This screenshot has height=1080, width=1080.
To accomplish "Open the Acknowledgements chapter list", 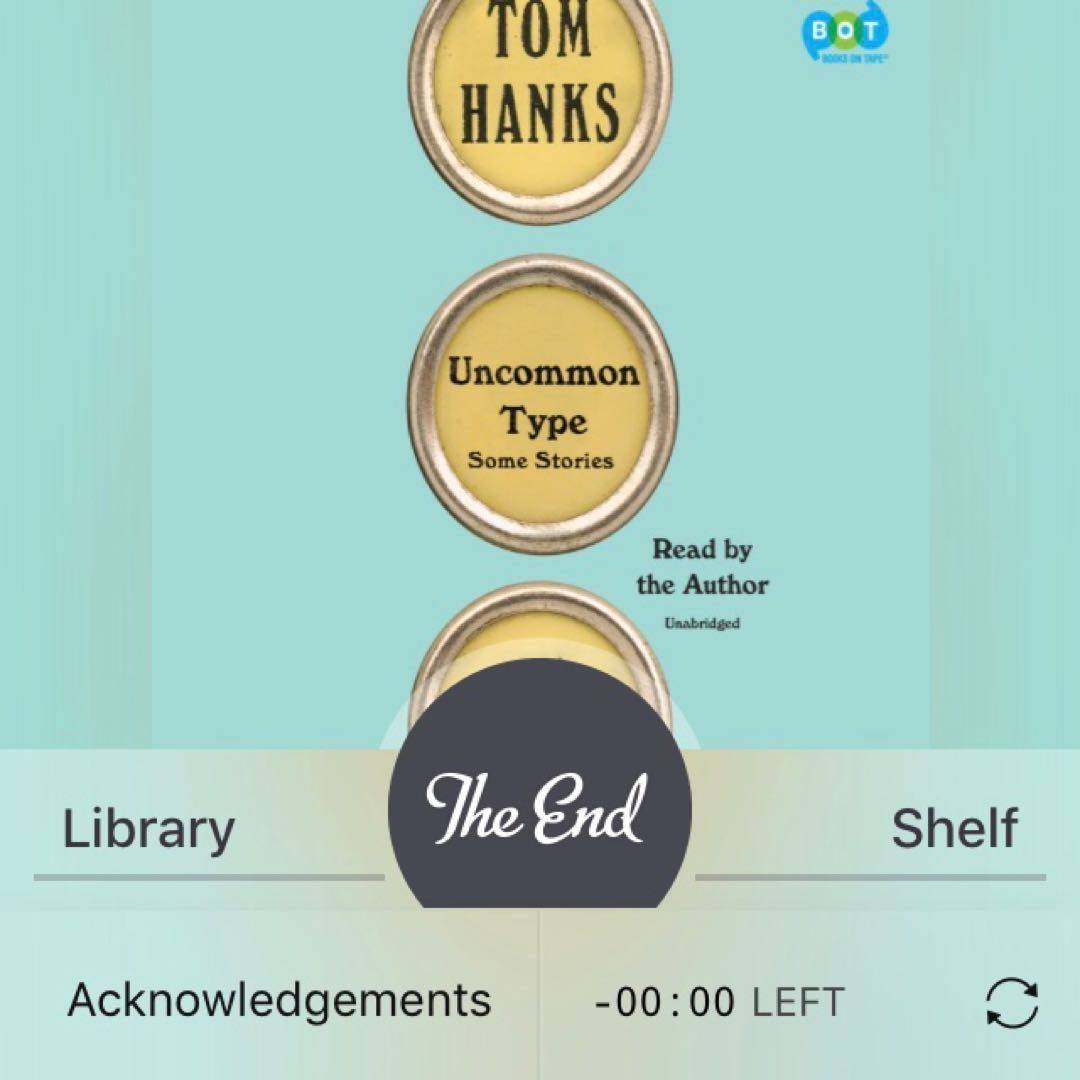I will (x=279, y=1000).
